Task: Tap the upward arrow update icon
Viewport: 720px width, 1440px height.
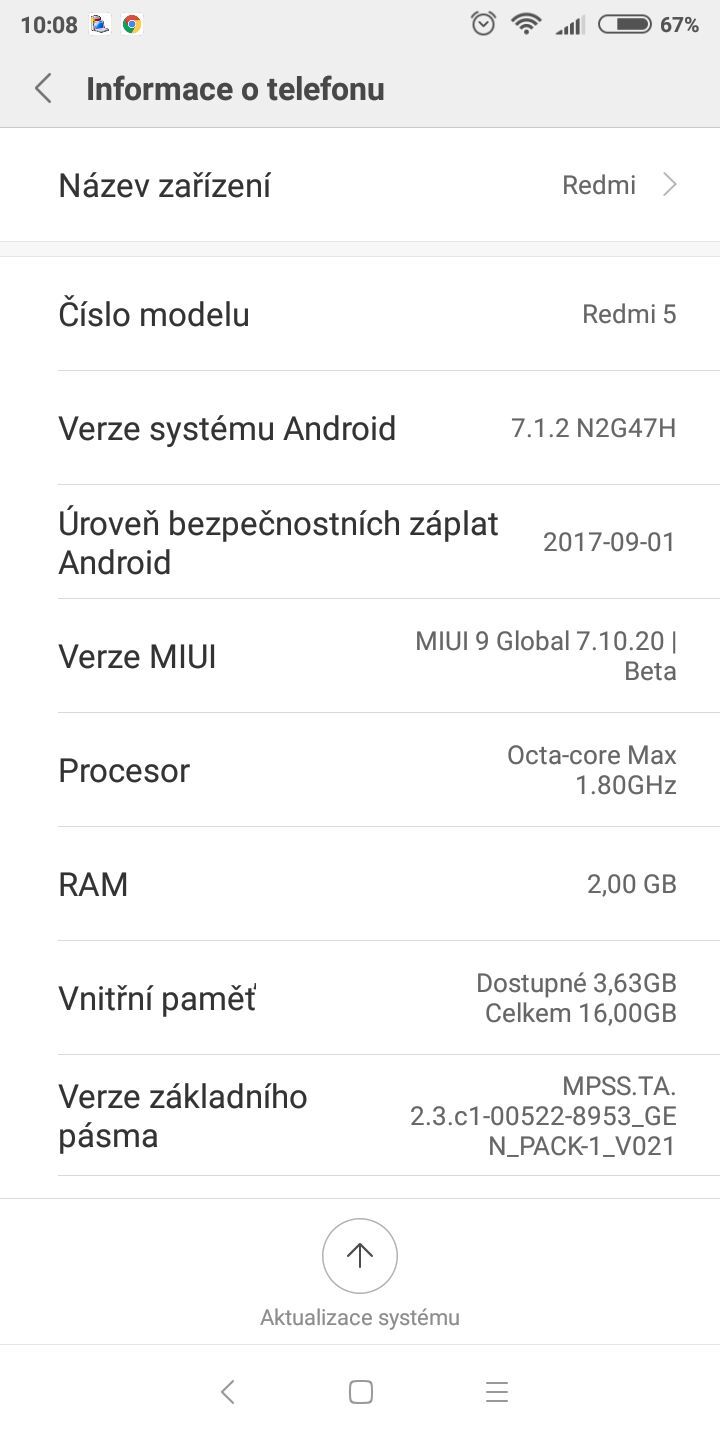Action: pyautogui.click(x=359, y=1255)
